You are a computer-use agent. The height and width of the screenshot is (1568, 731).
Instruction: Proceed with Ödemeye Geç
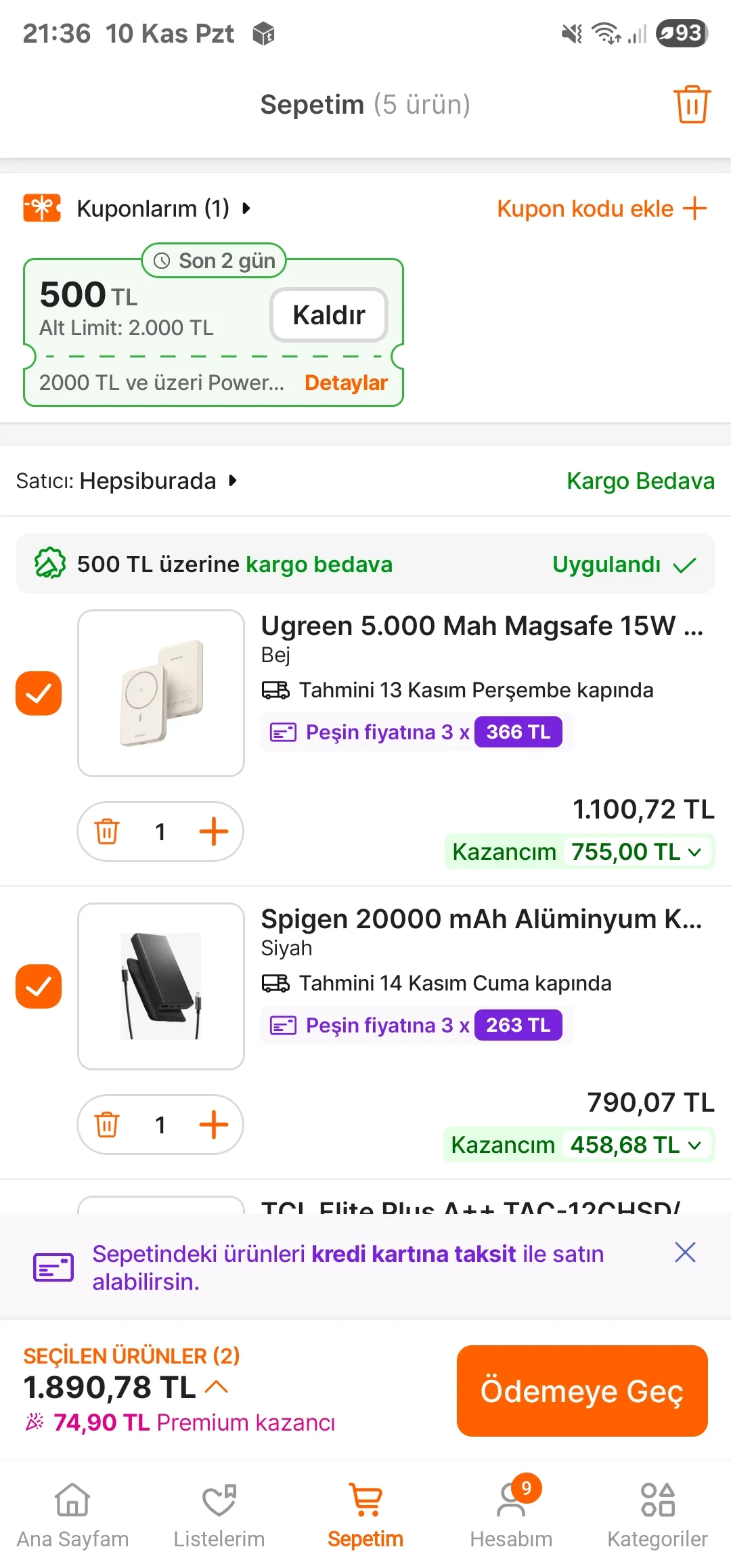point(582,1391)
